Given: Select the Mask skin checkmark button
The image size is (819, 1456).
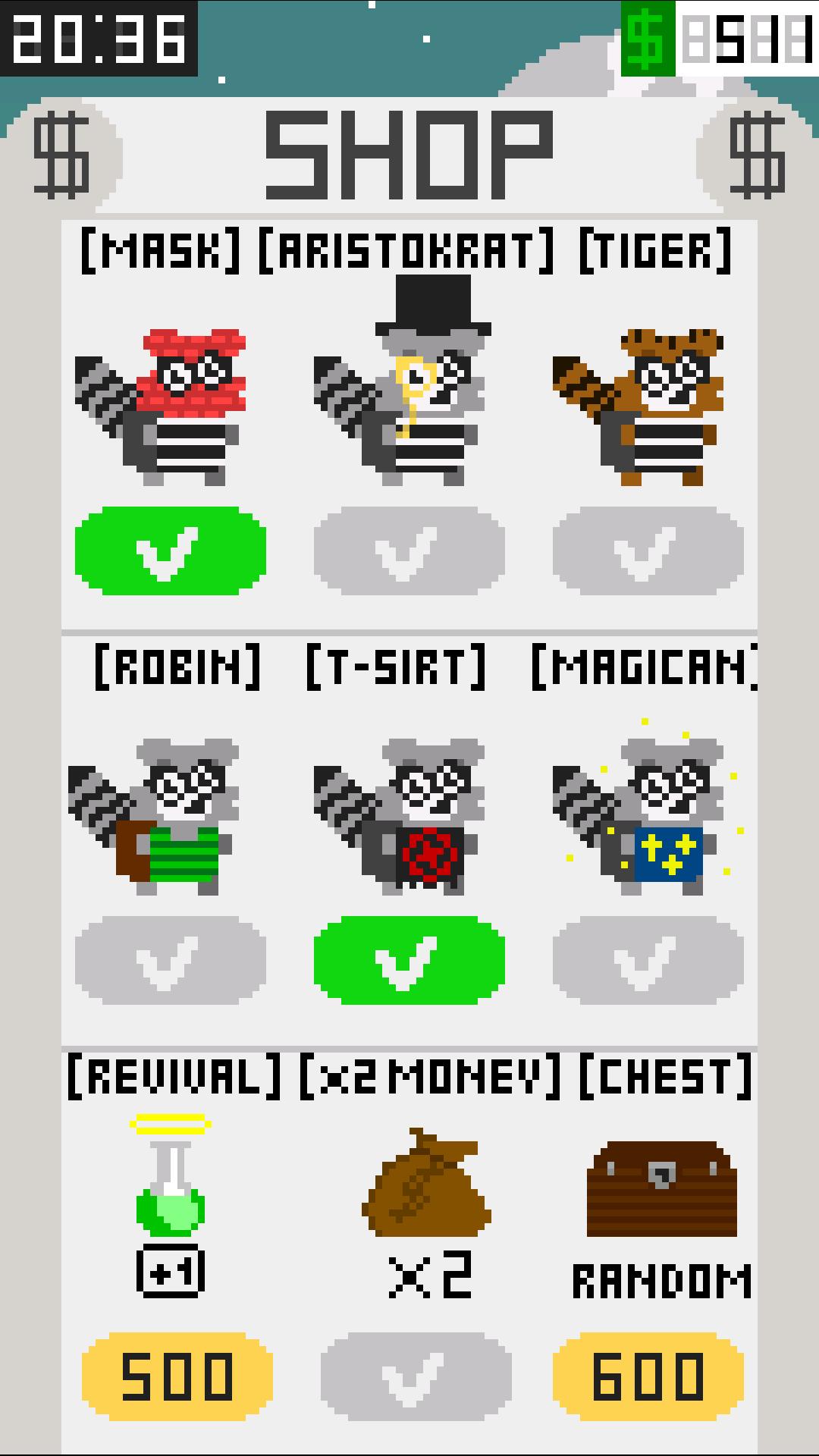Looking at the screenshot, I should point(171,551).
